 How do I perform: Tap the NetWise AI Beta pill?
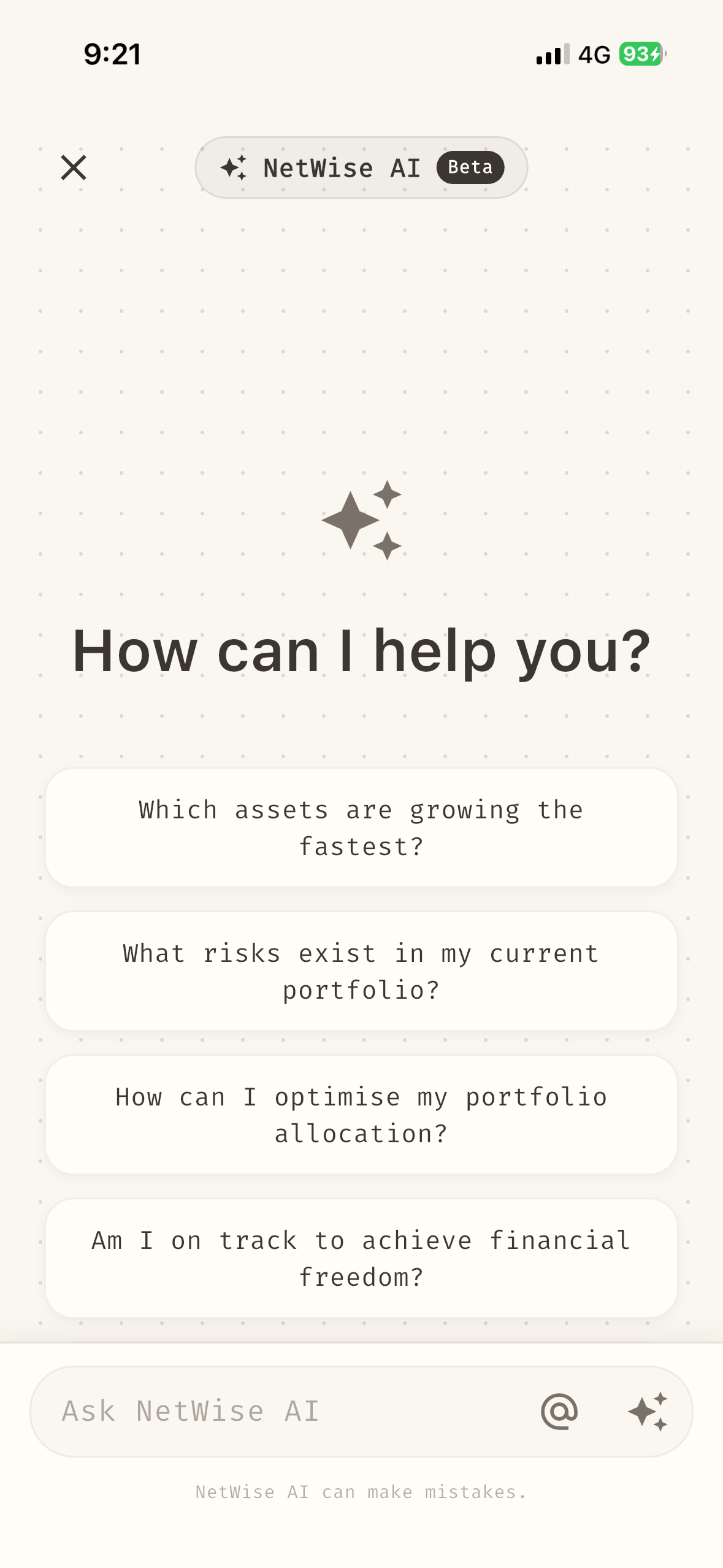click(361, 167)
